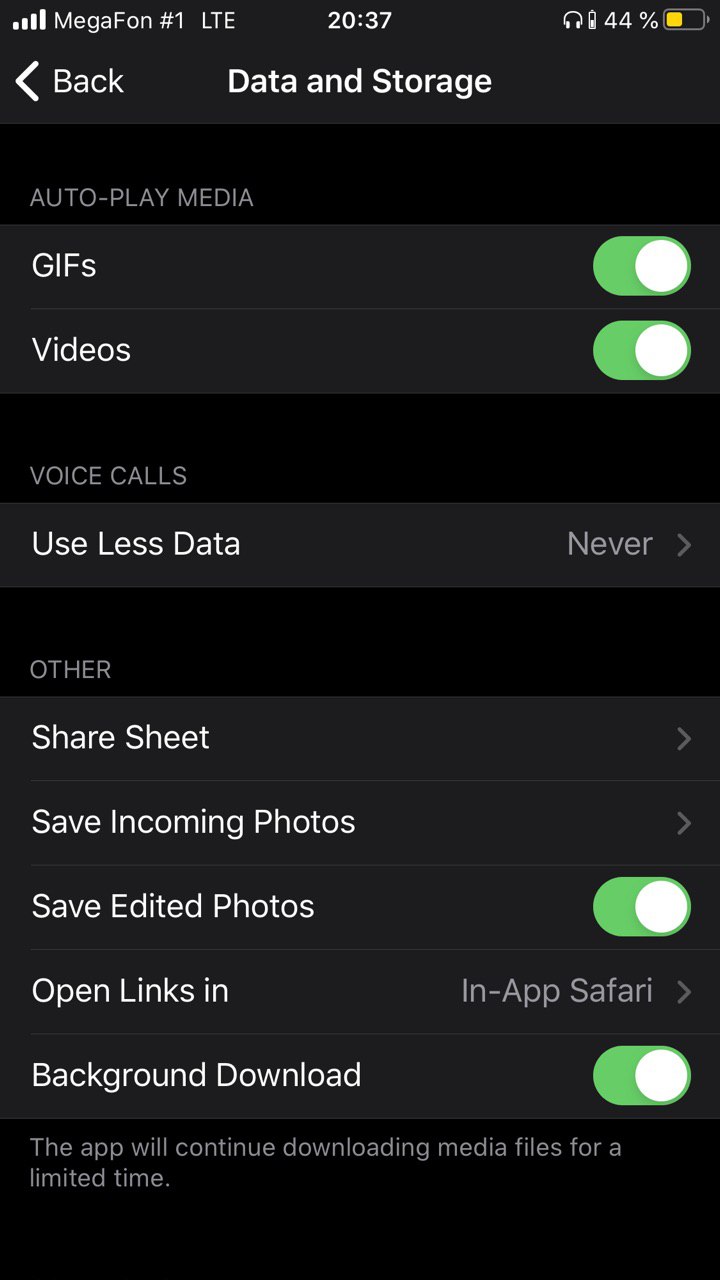Open Share Sheet settings
720x1280 pixels.
(360, 738)
